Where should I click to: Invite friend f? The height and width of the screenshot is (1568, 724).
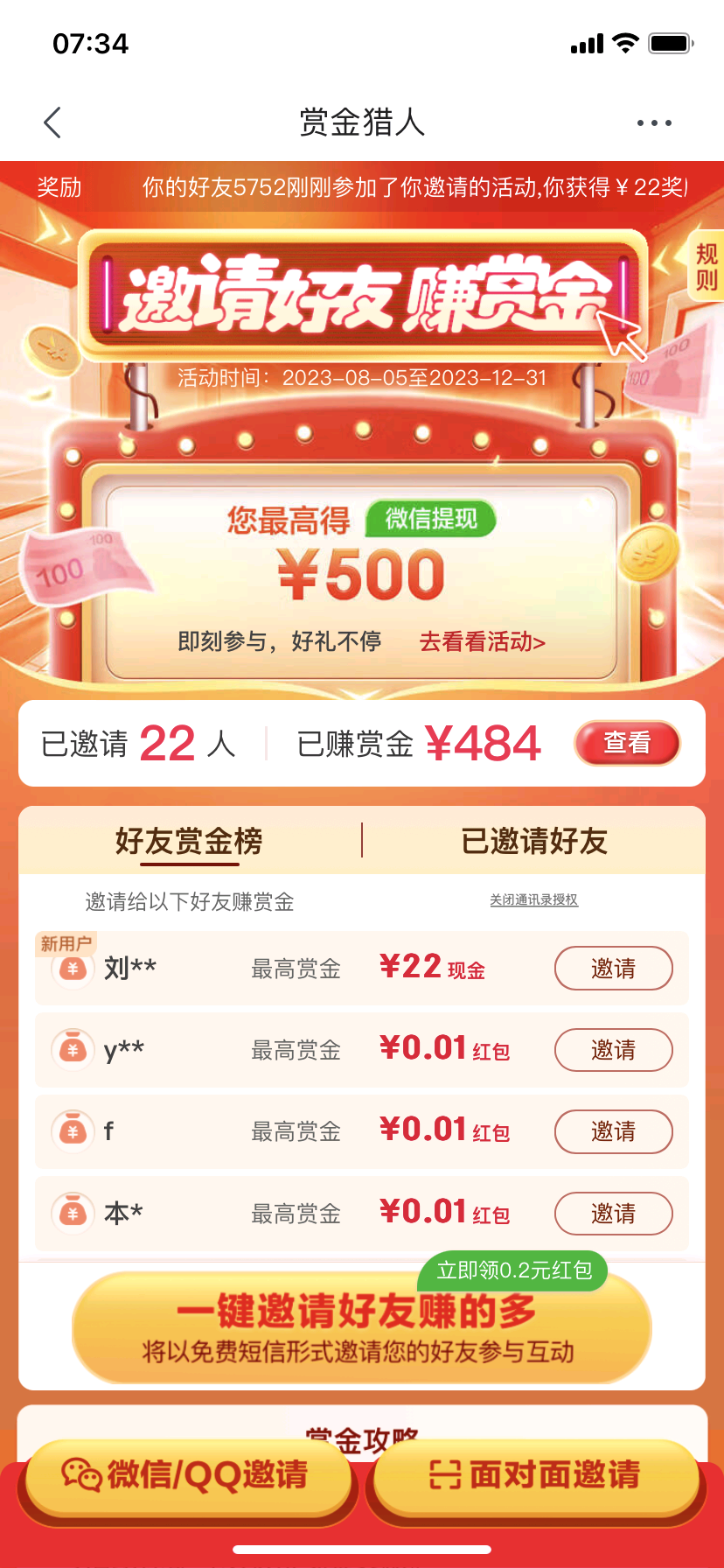tap(613, 1131)
